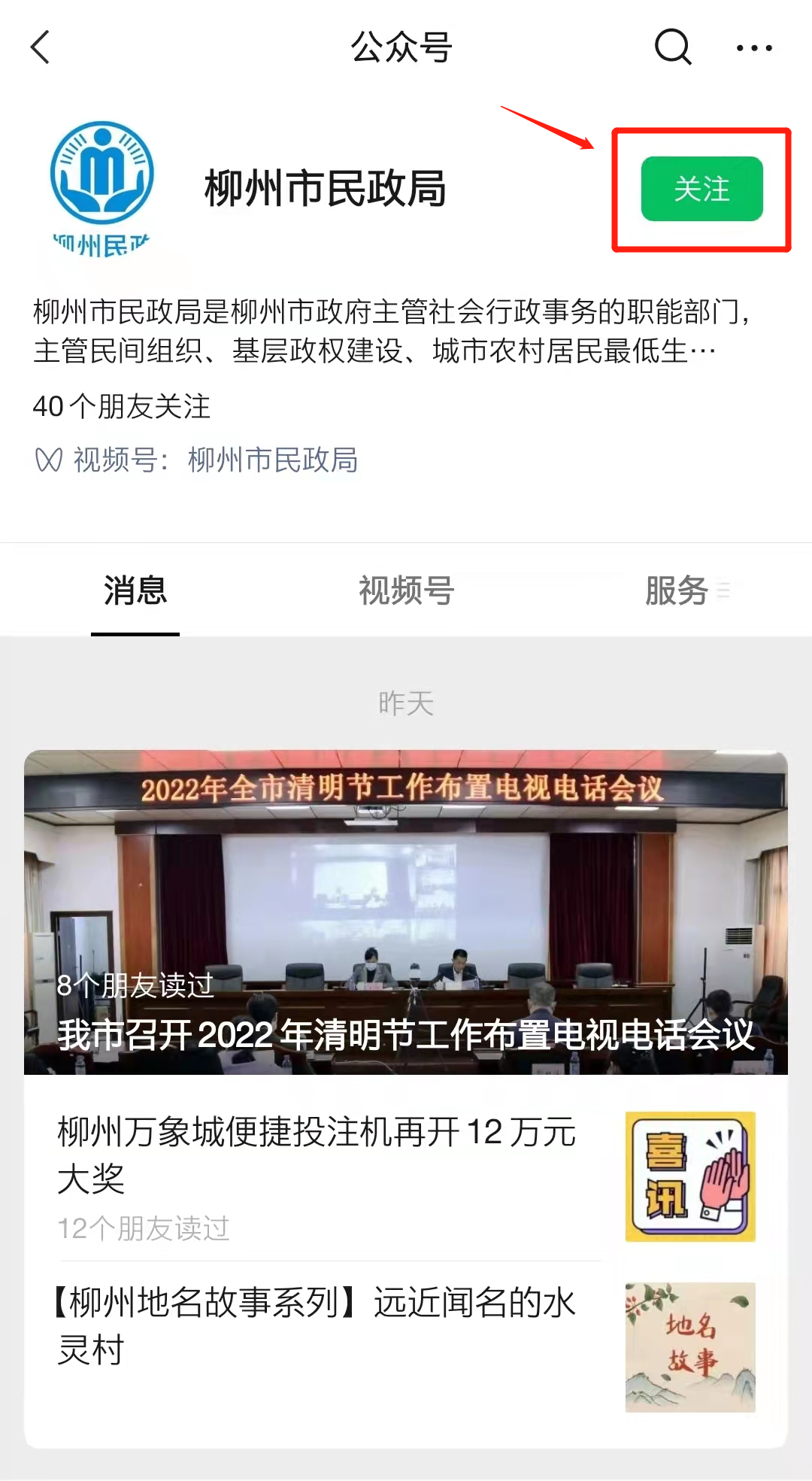Open the 清明节工作布置电视电话会议 article
The height and width of the screenshot is (1481, 812).
click(406, 912)
